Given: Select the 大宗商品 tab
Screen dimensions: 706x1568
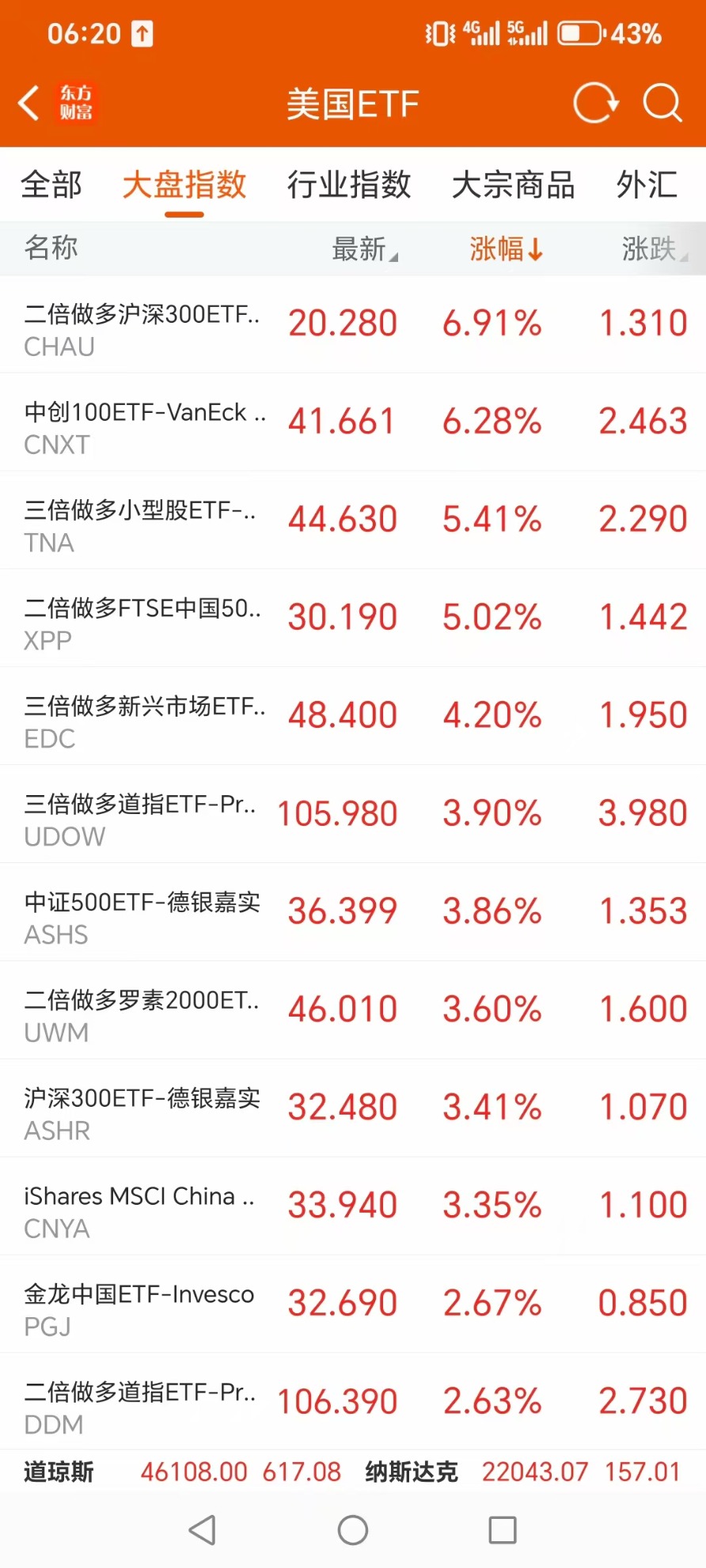Looking at the screenshot, I should click(514, 185).
